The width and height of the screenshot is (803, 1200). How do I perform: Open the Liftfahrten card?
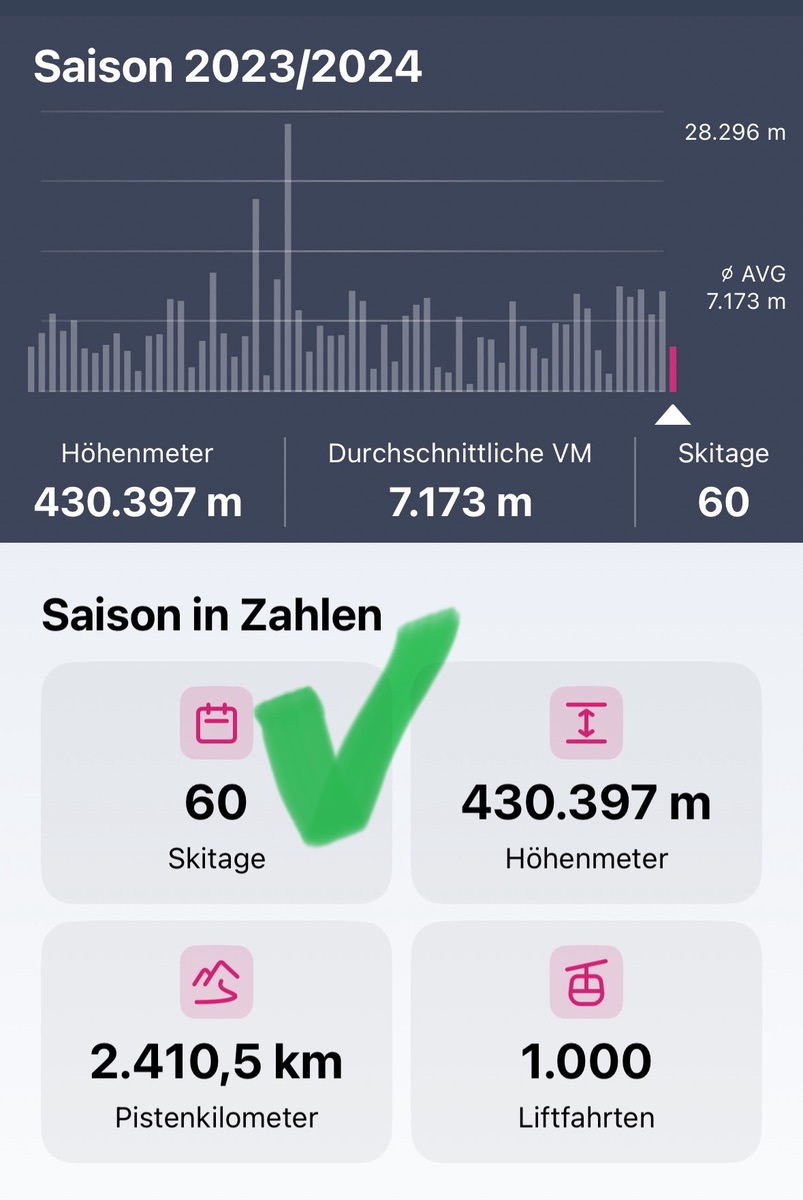pyautogui.click(x=586, y=1040)
